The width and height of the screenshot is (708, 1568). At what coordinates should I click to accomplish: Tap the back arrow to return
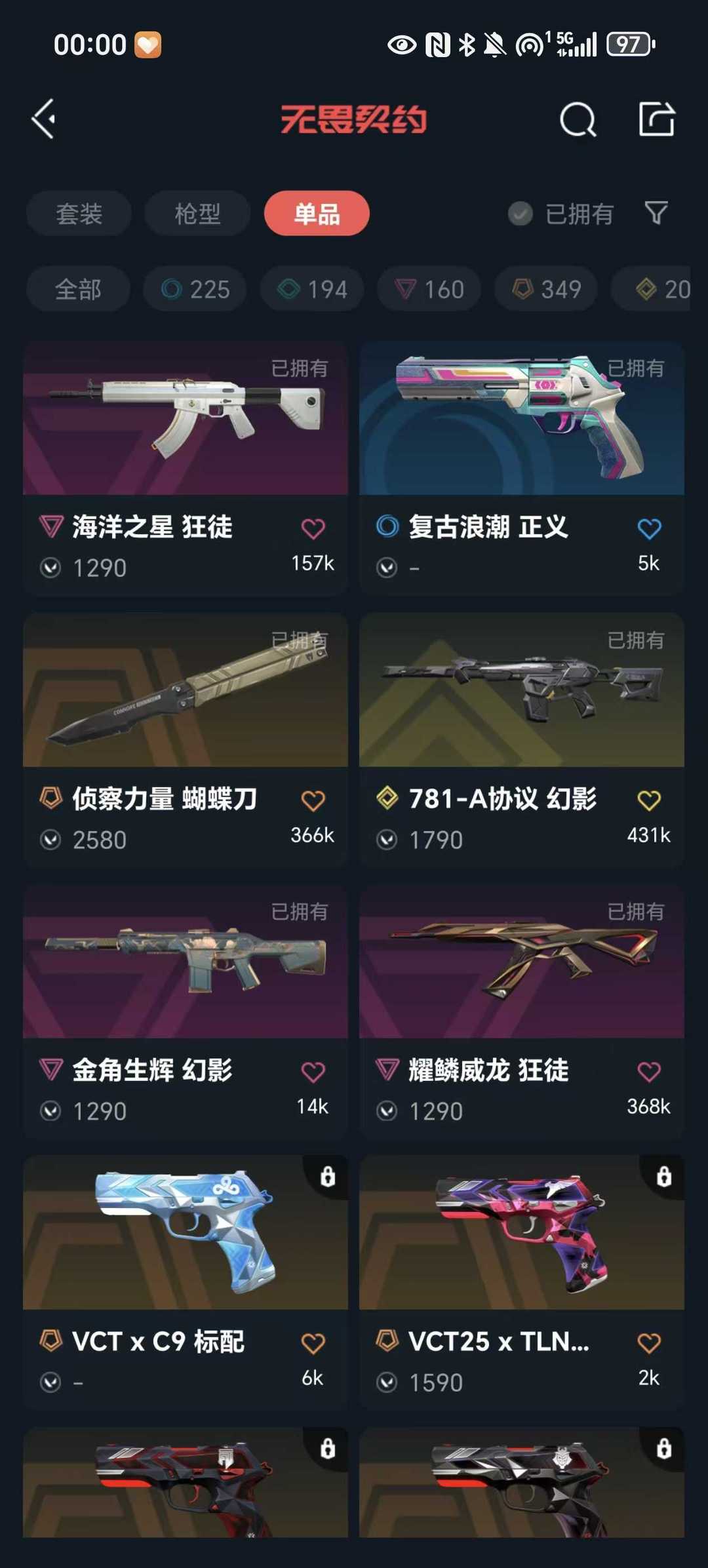(43, 119)
